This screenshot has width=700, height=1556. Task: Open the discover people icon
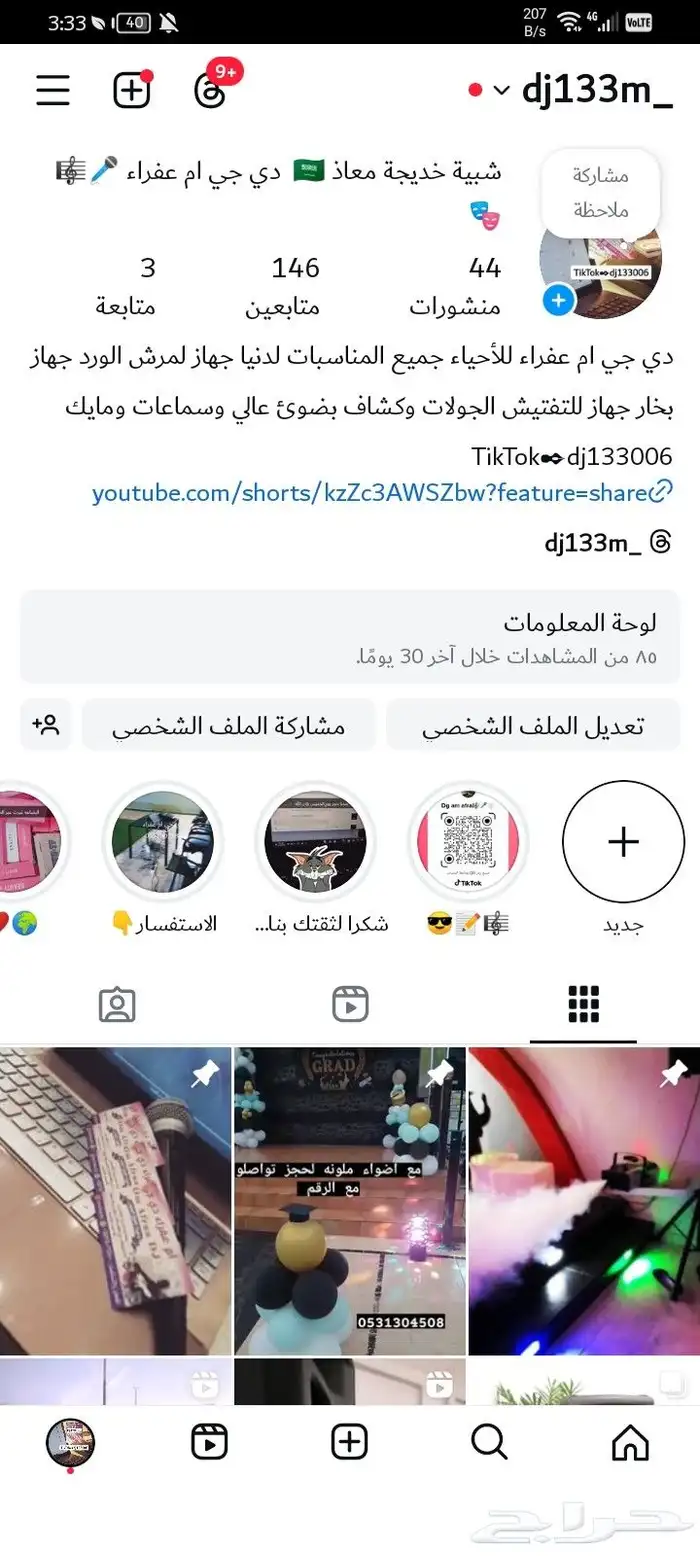click(46, 725)
